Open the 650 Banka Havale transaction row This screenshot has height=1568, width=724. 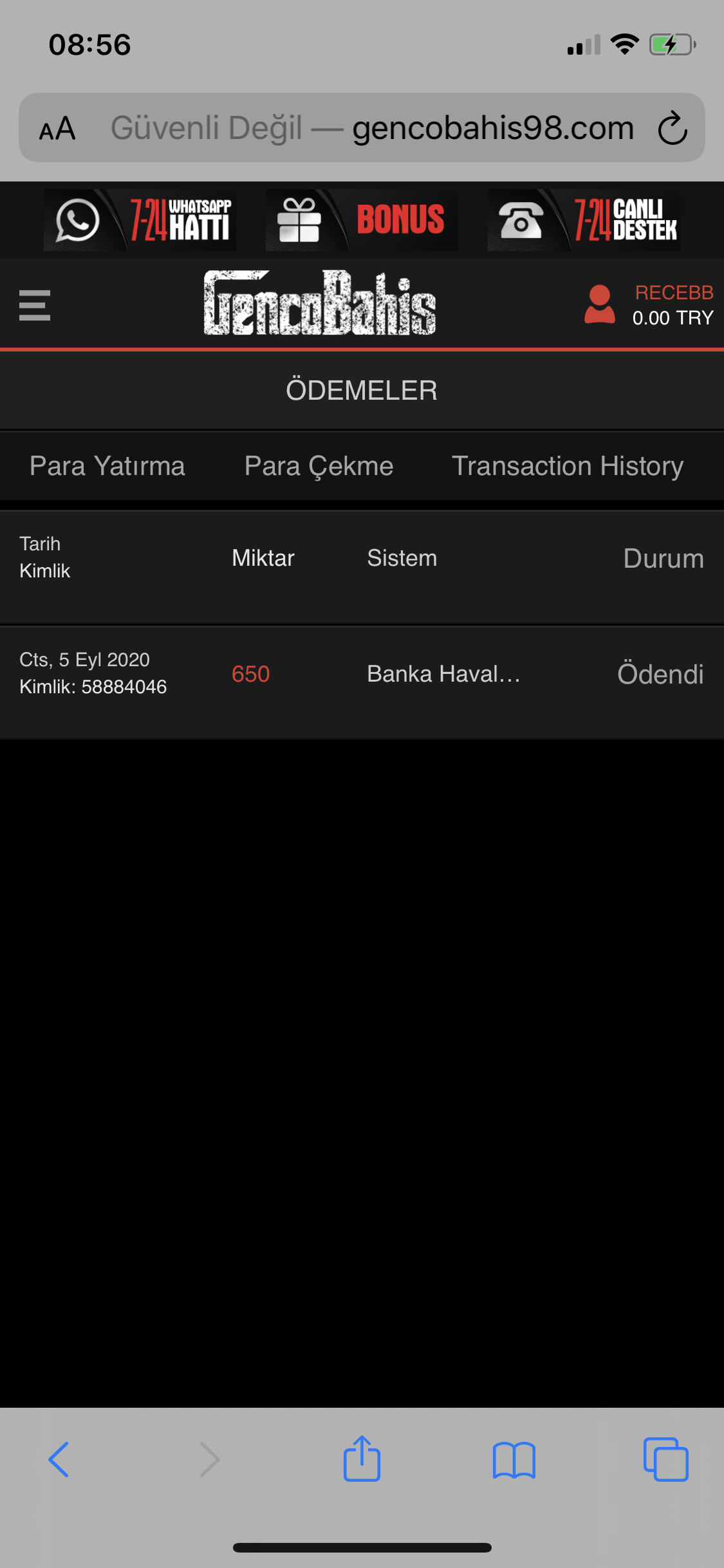pos(362,675)
